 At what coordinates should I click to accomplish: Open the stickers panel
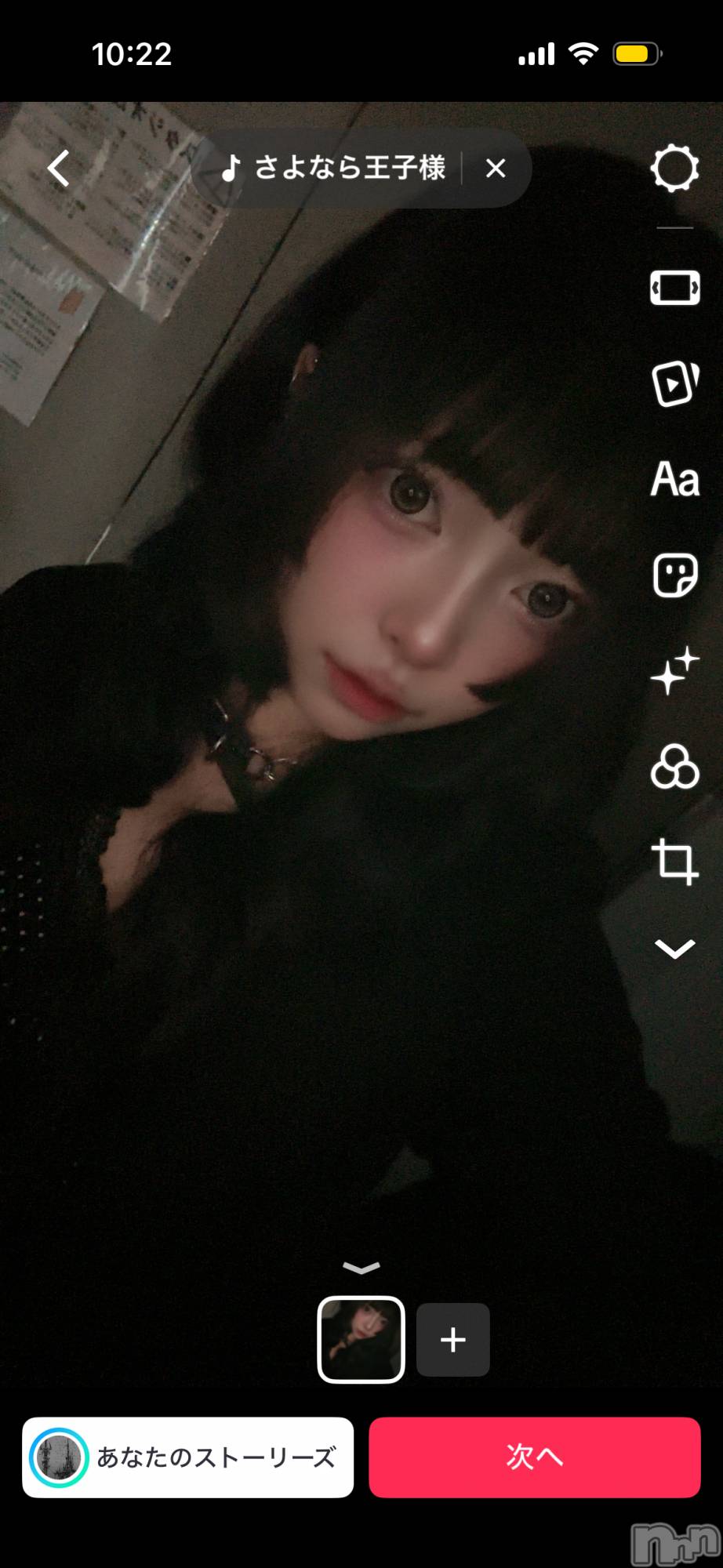pos(674,575)
